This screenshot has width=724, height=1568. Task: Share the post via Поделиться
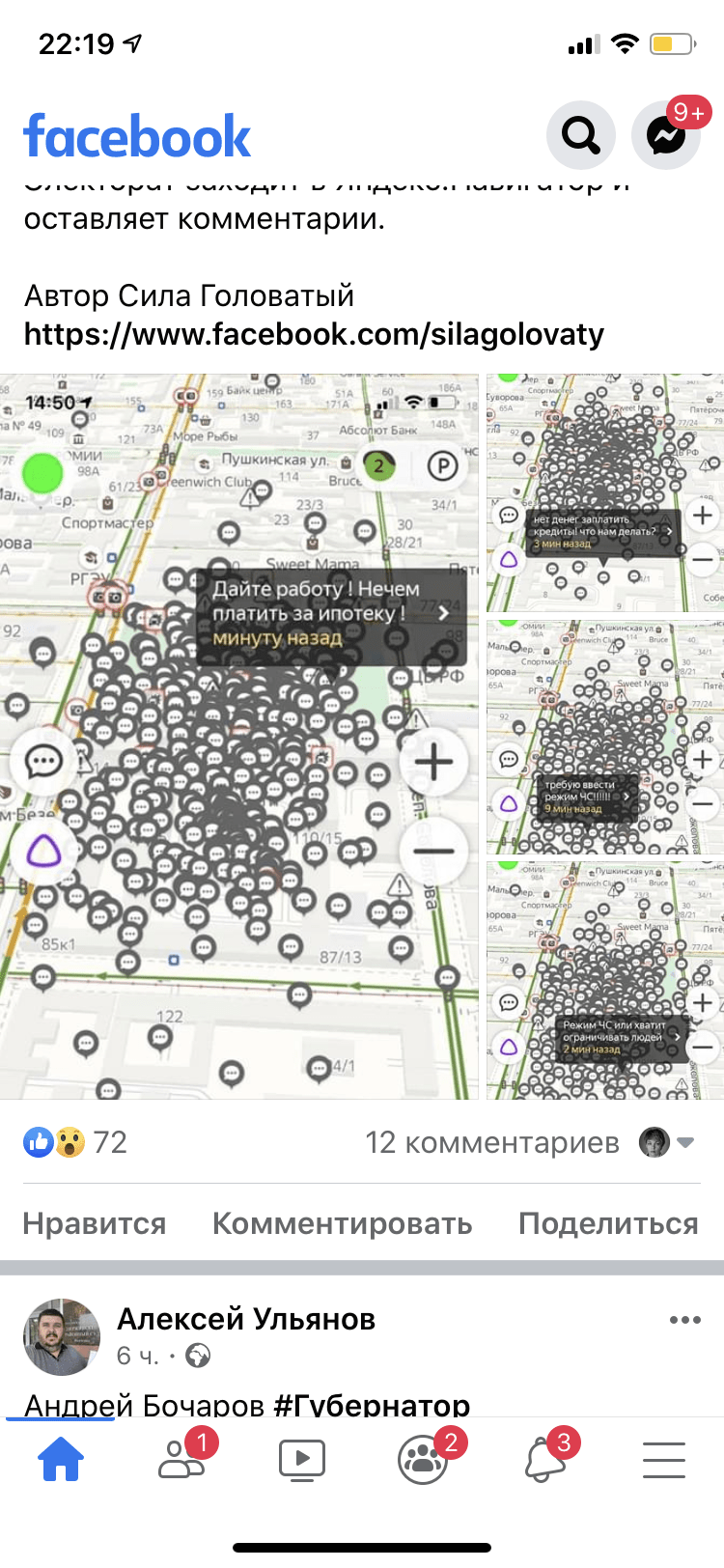(x=608, y=1223)
